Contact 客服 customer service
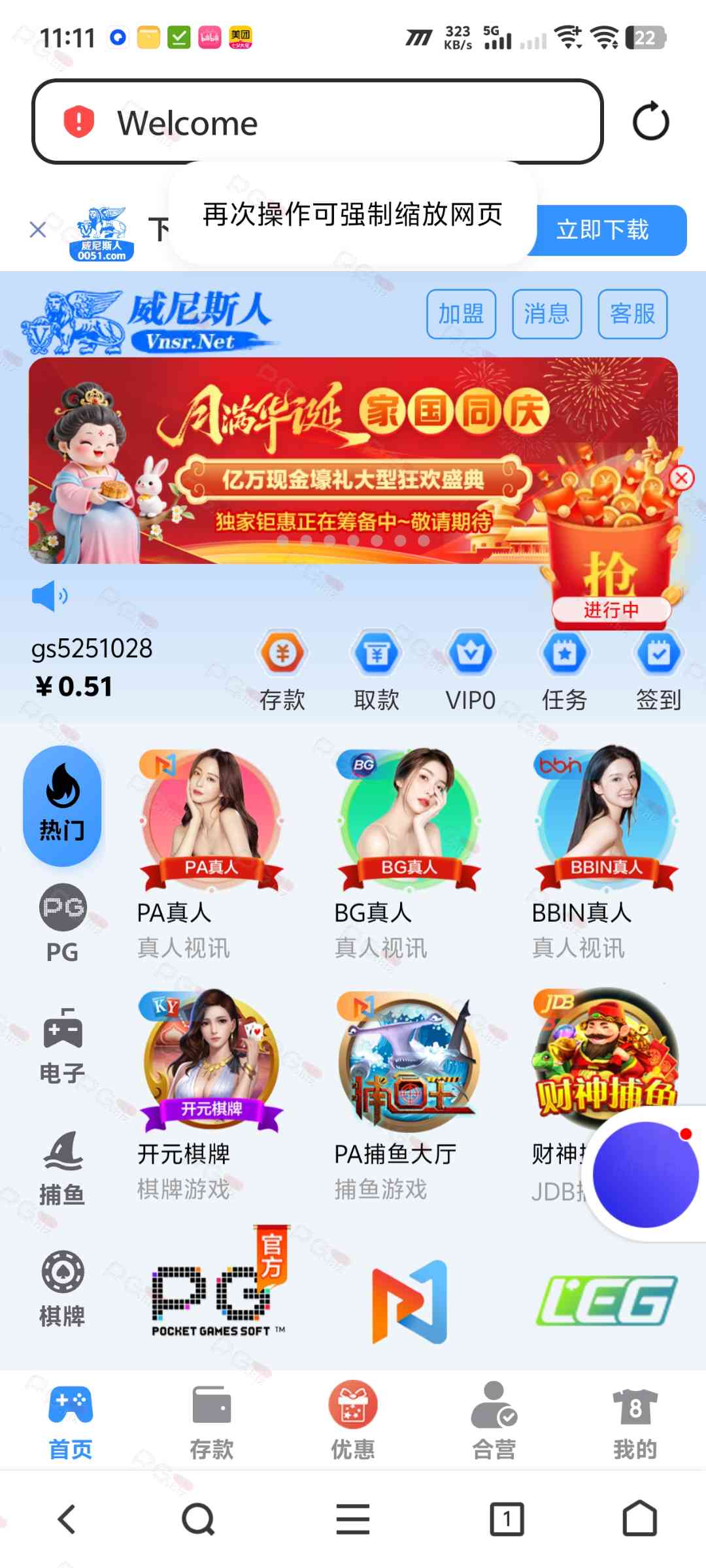Screen dimensions: 706x1568 (632, 314)
